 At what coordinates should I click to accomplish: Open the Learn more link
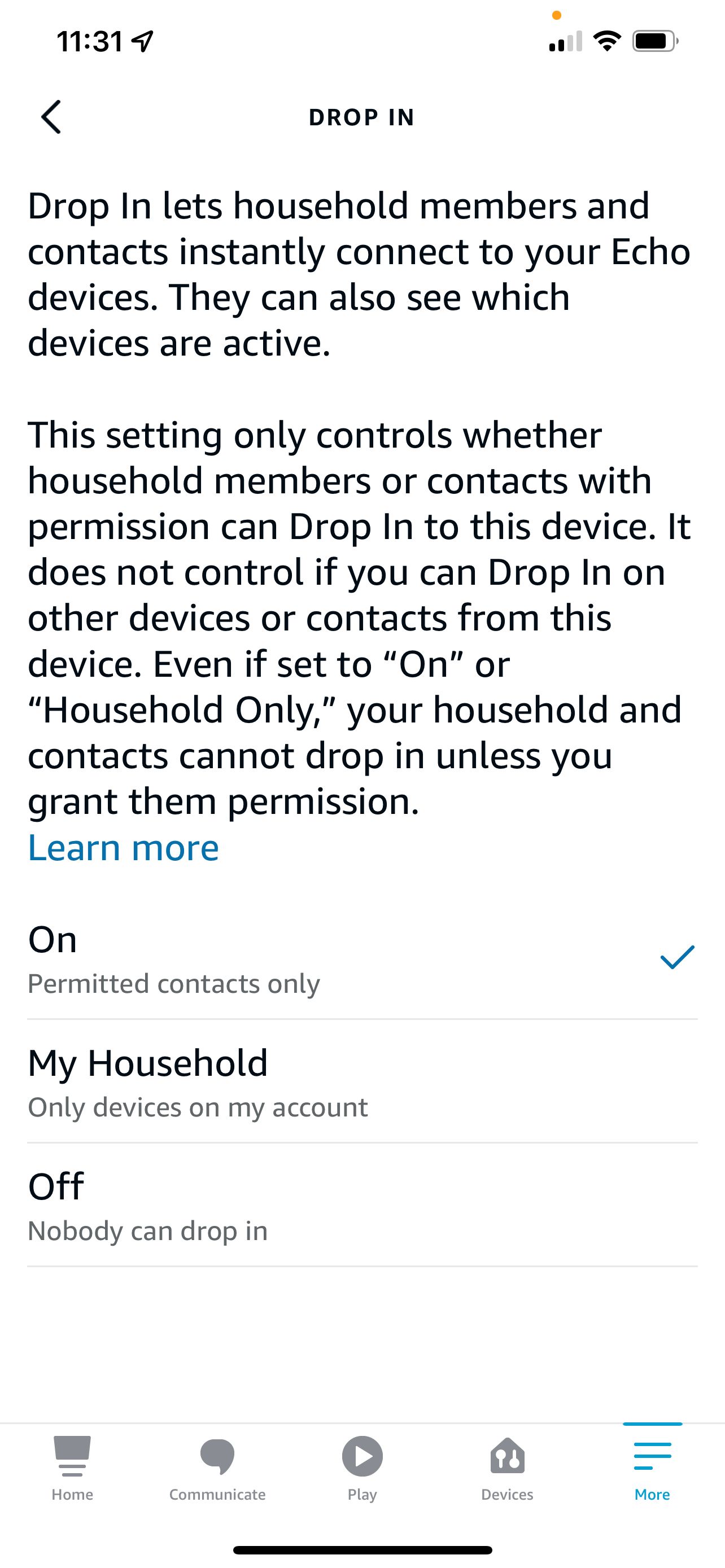(124, 847)
